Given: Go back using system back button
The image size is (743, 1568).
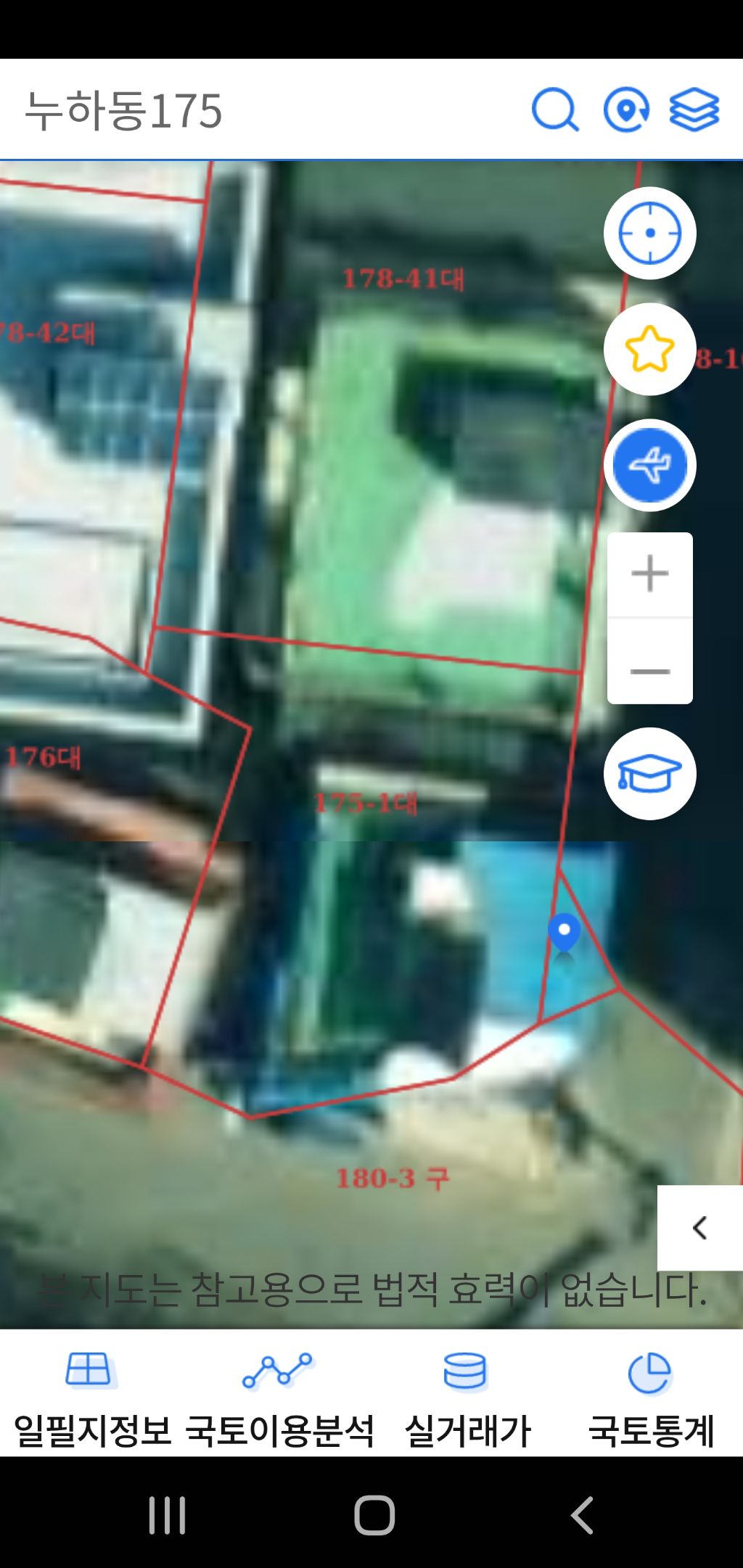Looking at the screenshot, I should coord(582,1515).
